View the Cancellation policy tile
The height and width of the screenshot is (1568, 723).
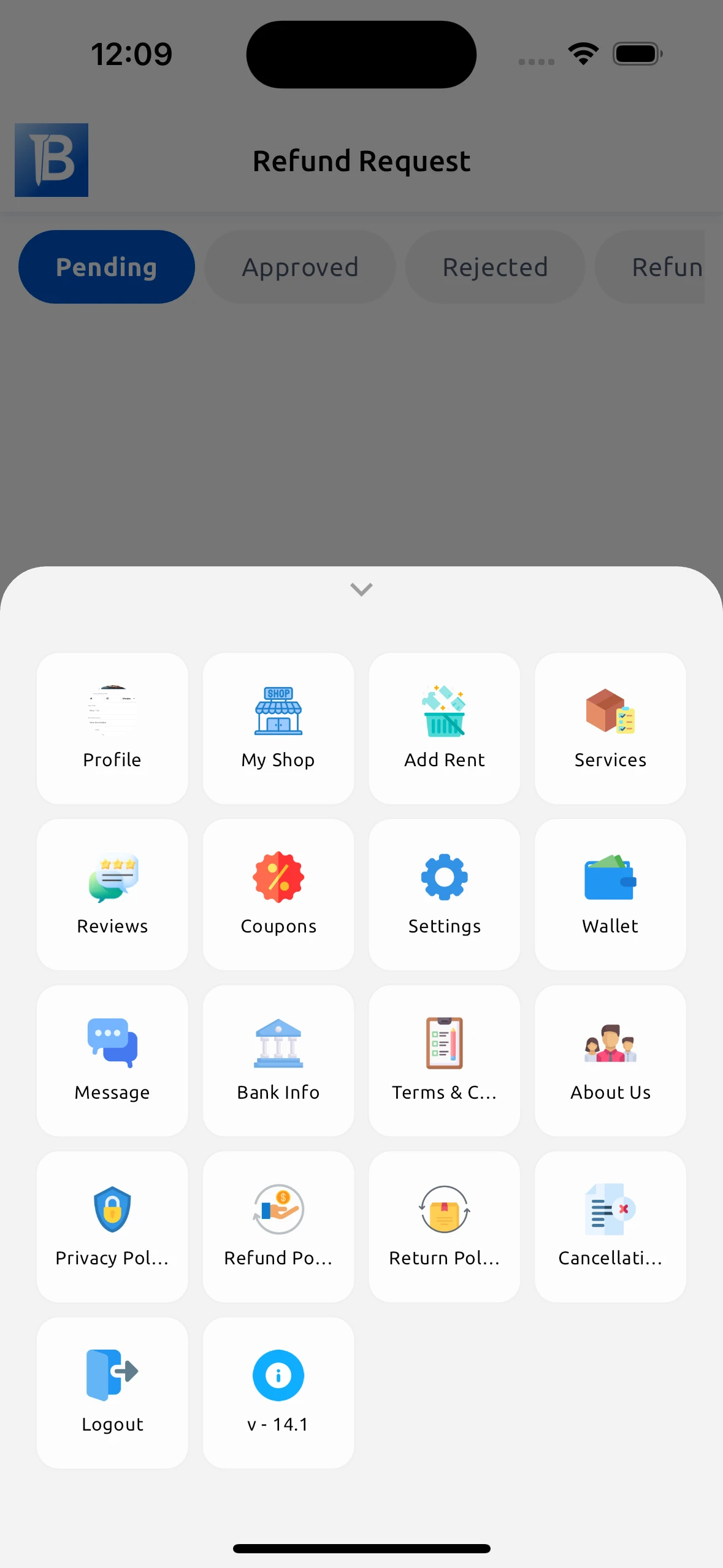610,1227
